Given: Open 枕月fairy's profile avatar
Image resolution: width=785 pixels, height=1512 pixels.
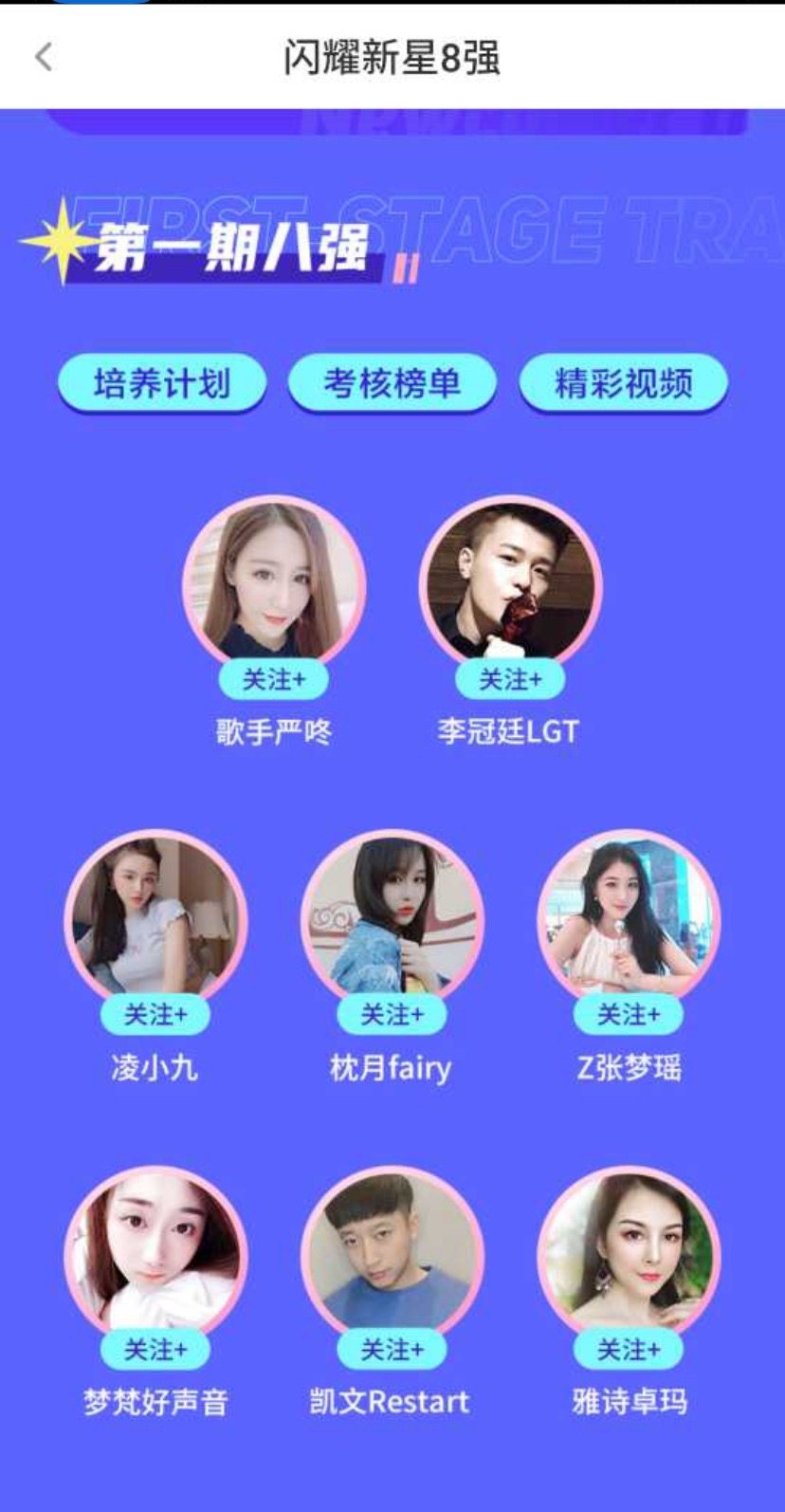Looking at the screenshot, I should tap(392, 916).
